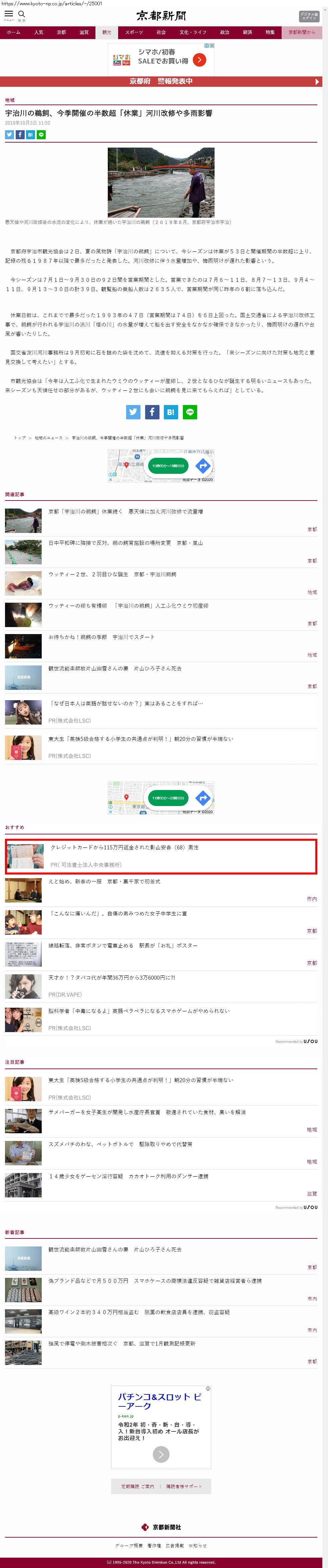The height and width of the screenshot is (1568, 328).
Task: Share article on Twitter from header
Action: 10,135
